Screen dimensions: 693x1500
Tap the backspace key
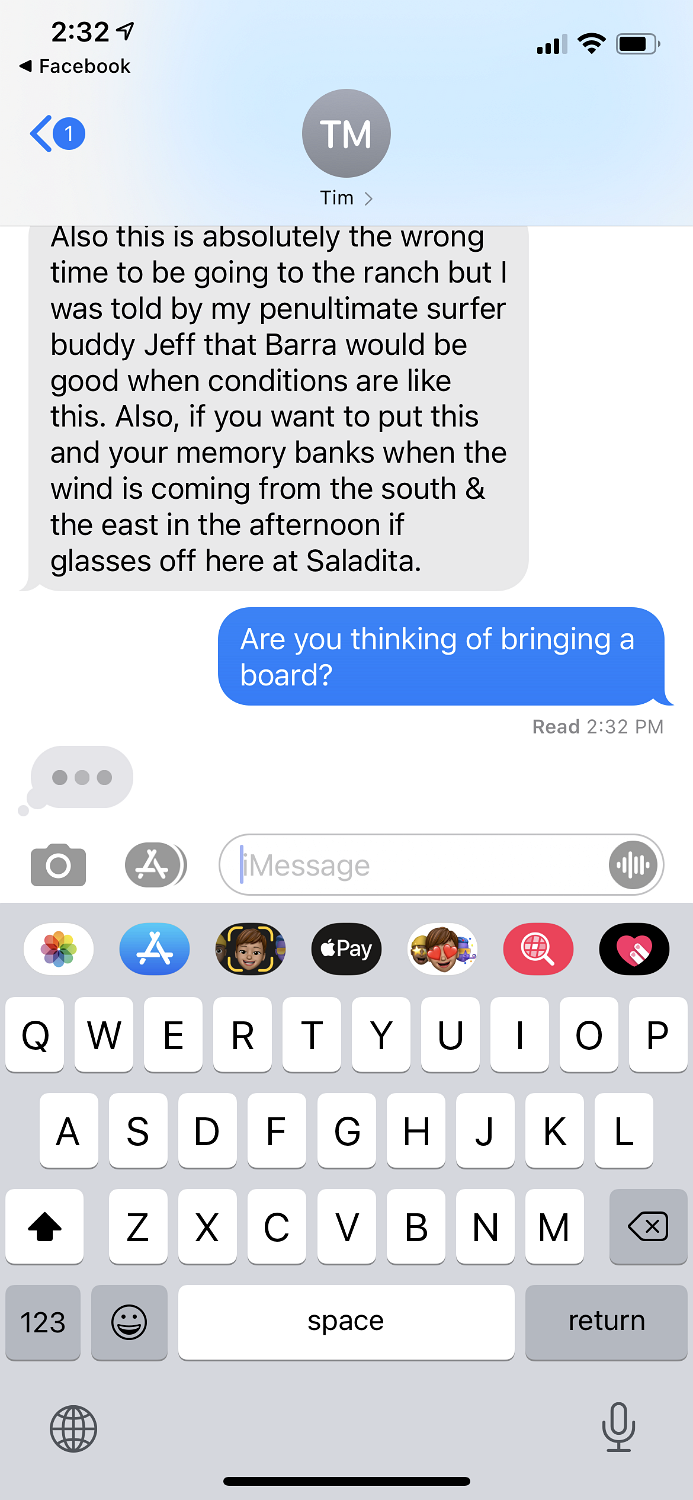point(648,1226)
